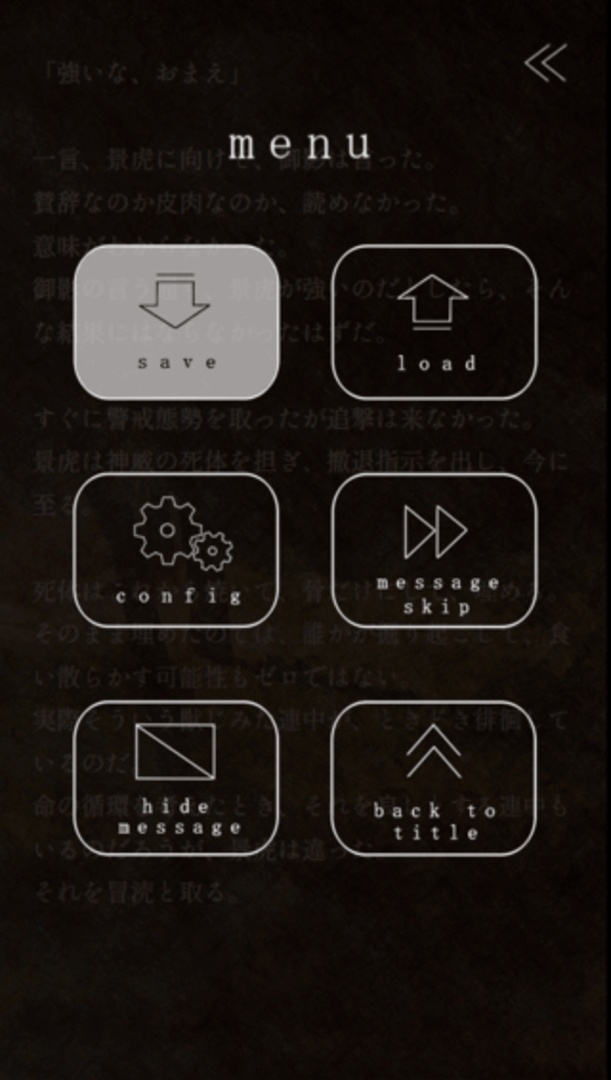Open the config settings
Image resolution: width=611 pixels, height=1080 pixels.
point(176,550)
